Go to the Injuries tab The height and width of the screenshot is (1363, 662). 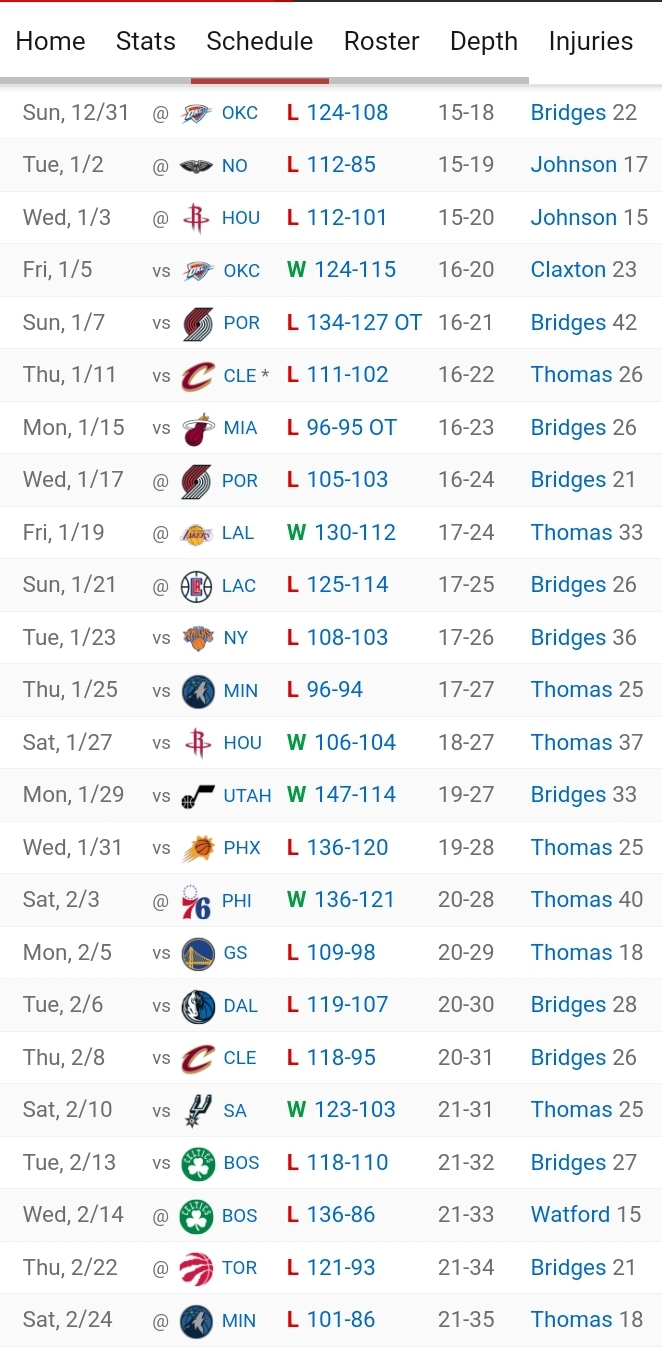[x=591, y=41]
